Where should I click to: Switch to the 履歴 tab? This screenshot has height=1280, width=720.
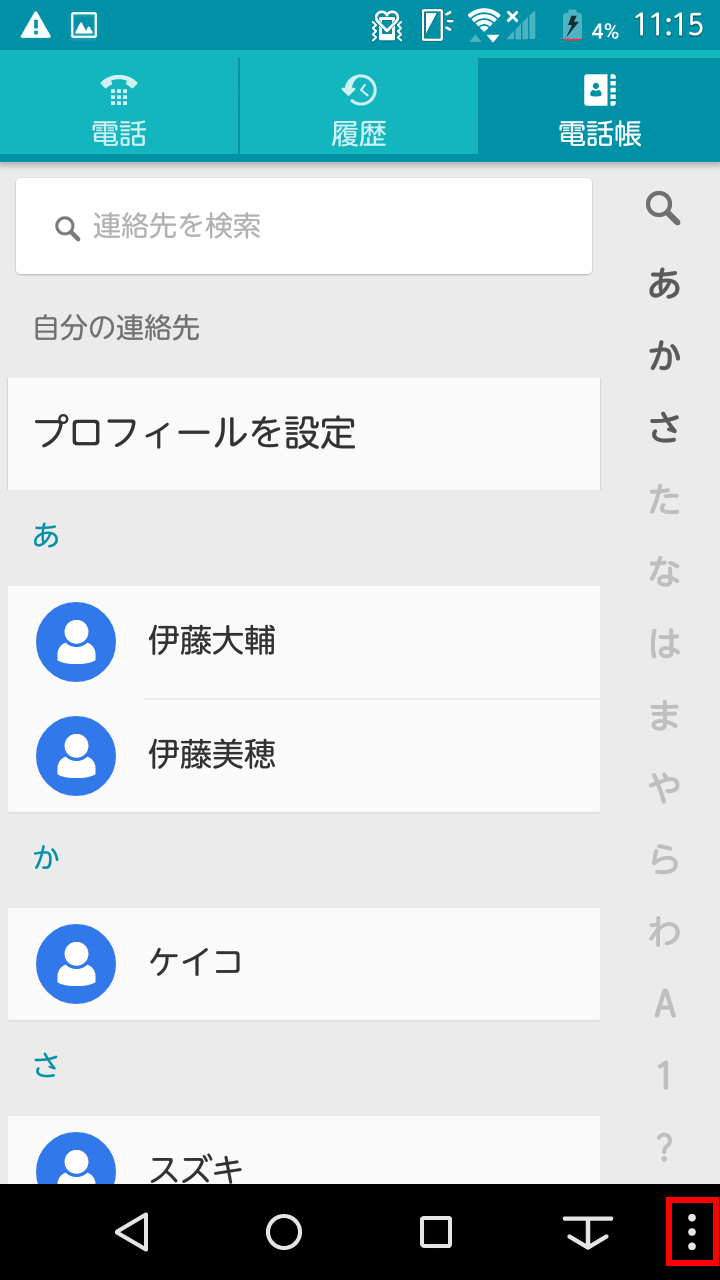pos(359,106)
